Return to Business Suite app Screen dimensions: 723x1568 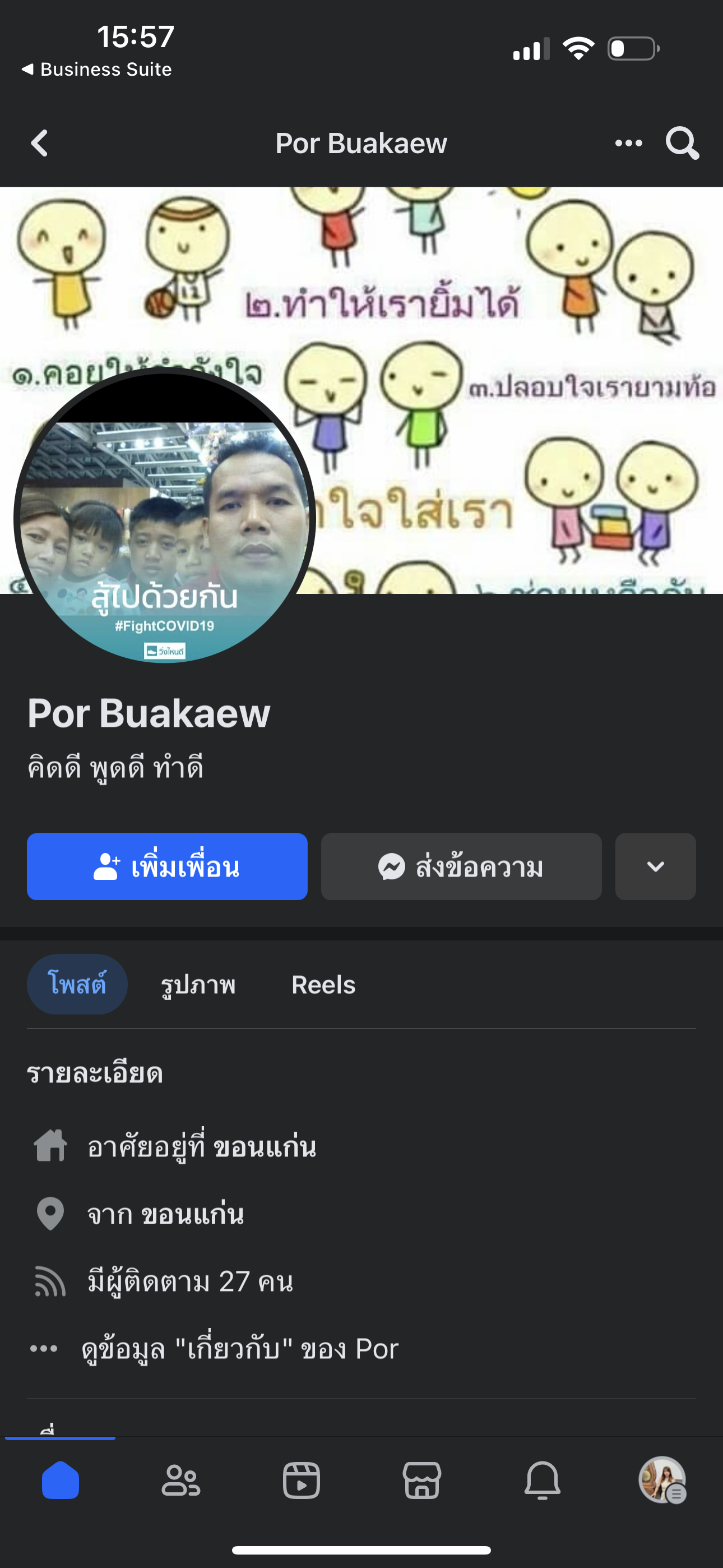coord(98,70)
